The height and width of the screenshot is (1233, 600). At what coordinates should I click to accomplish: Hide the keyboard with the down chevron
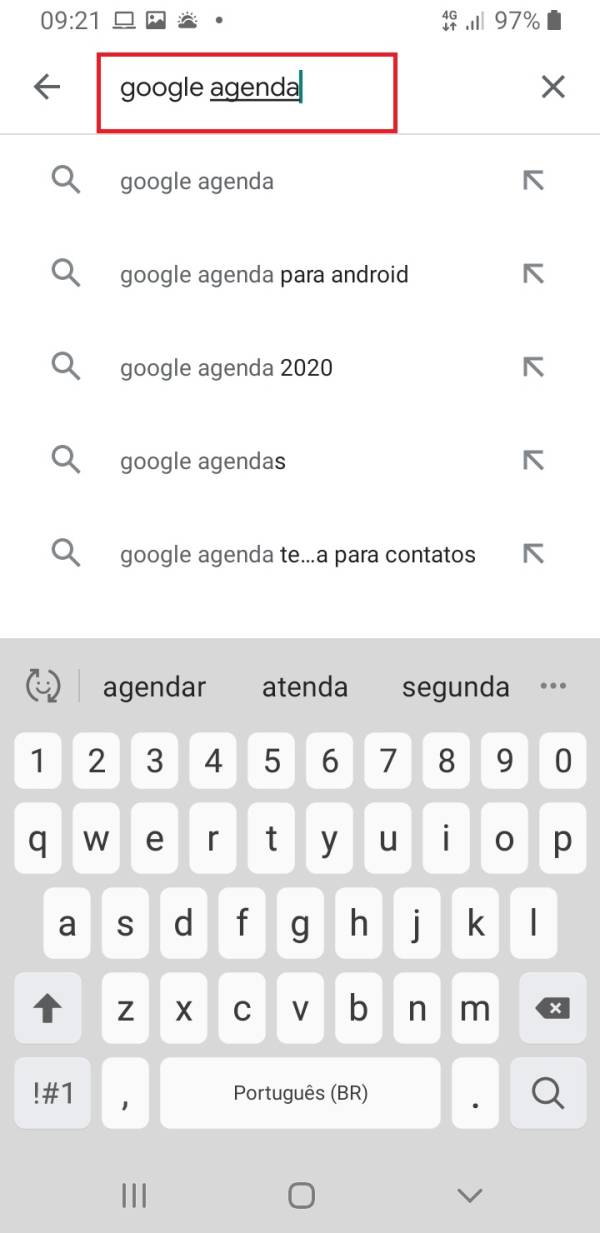469,1195
